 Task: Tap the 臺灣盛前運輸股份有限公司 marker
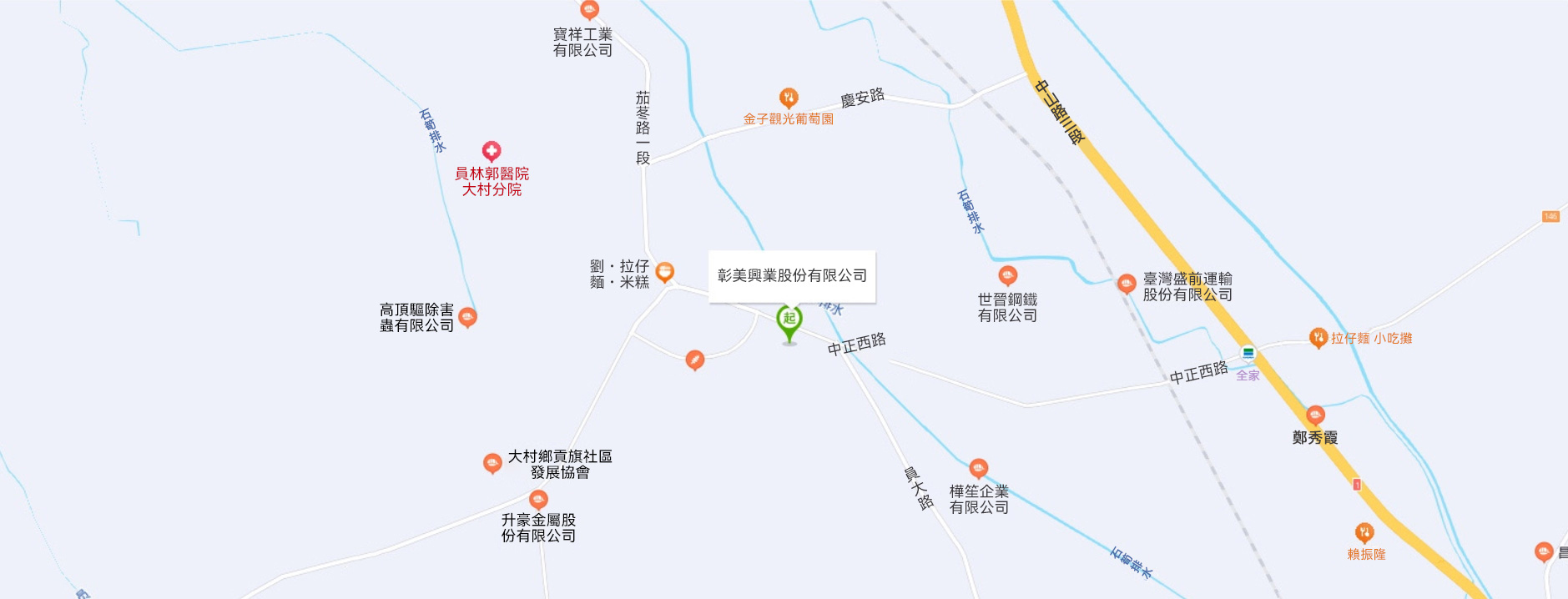[1127, 284]
